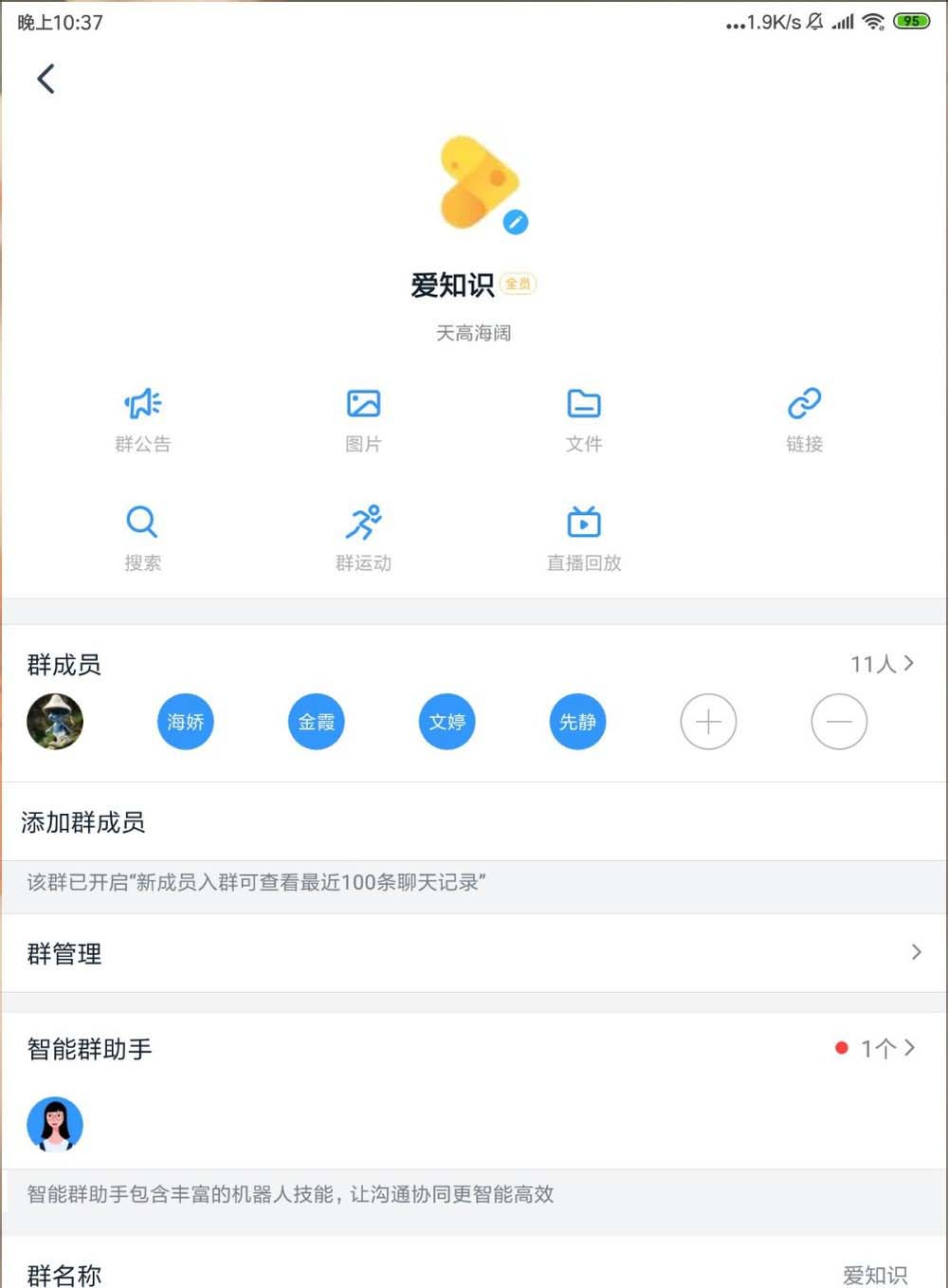Open 直播回放 live replay
The image size is (948, 1288).
coord(584,537)
